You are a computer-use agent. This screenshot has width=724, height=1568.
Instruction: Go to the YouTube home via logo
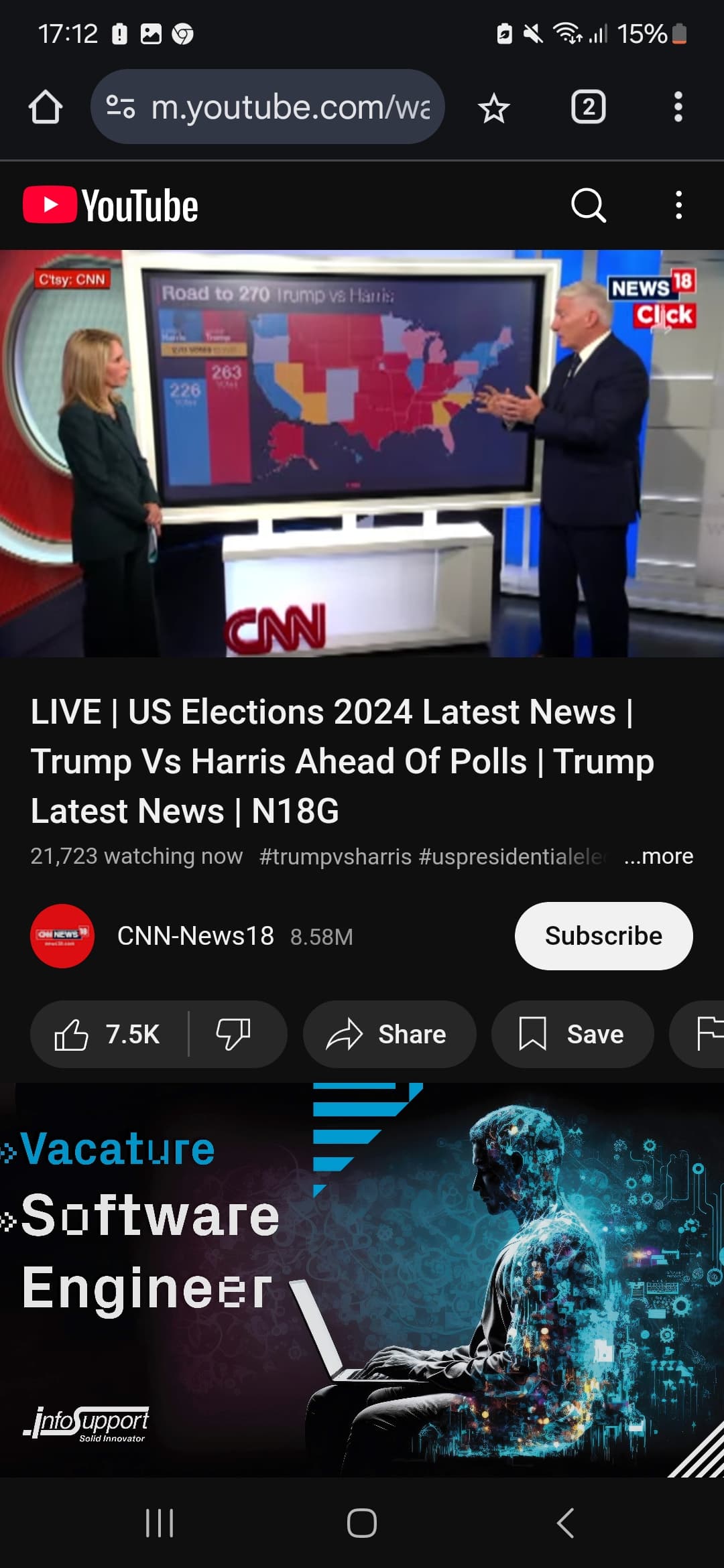coord(111,205)
